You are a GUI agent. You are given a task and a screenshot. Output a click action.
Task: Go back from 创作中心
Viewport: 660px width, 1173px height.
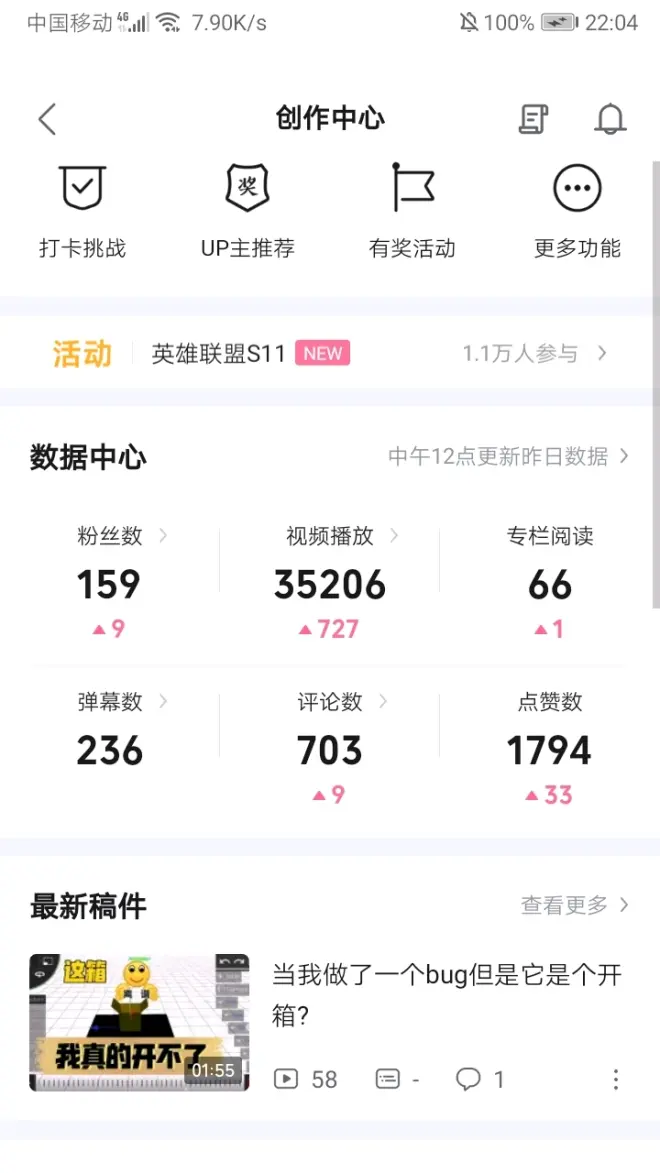(x=47, y=119)
